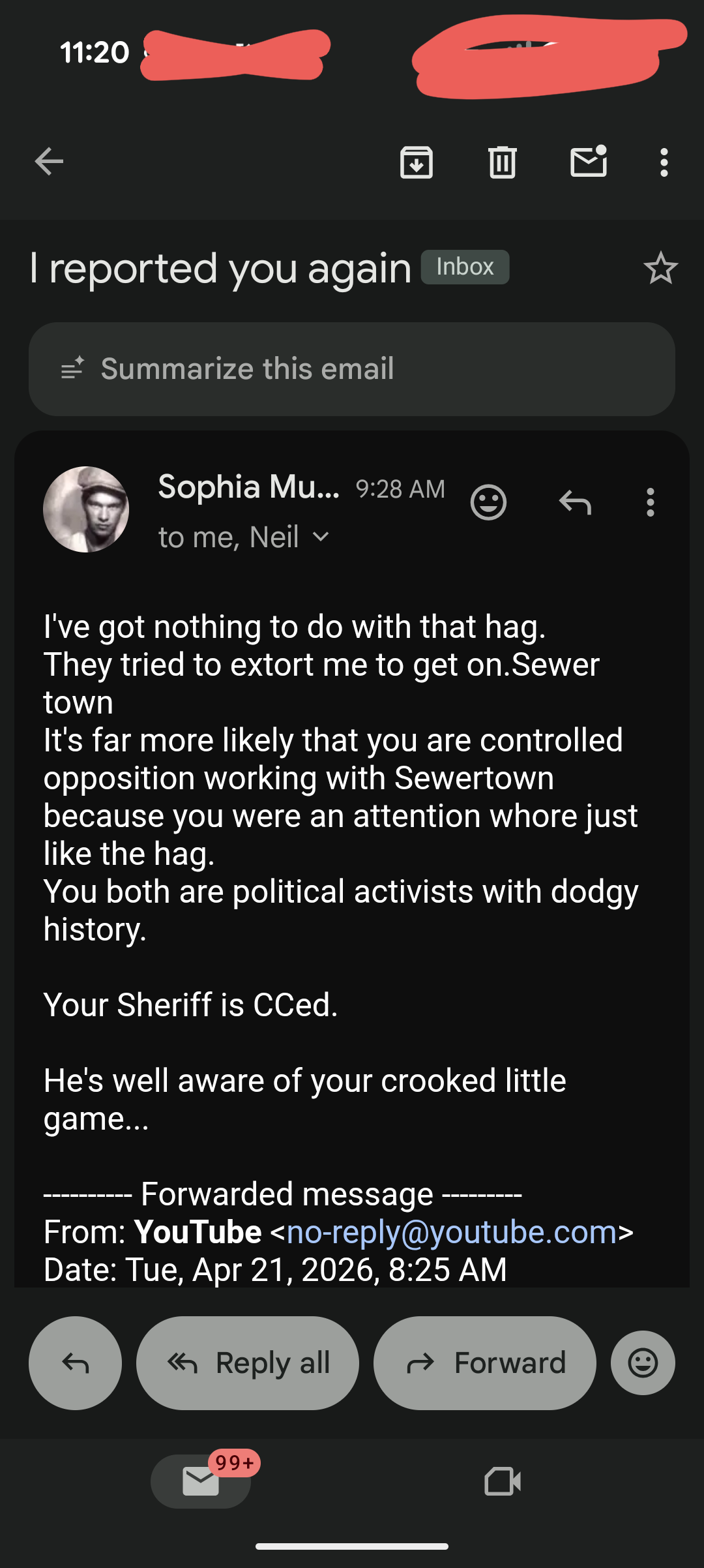The image size is (704, 1568).
Task: Switch to the Mail tab with 99+ badge
Action: point(201,1481)
